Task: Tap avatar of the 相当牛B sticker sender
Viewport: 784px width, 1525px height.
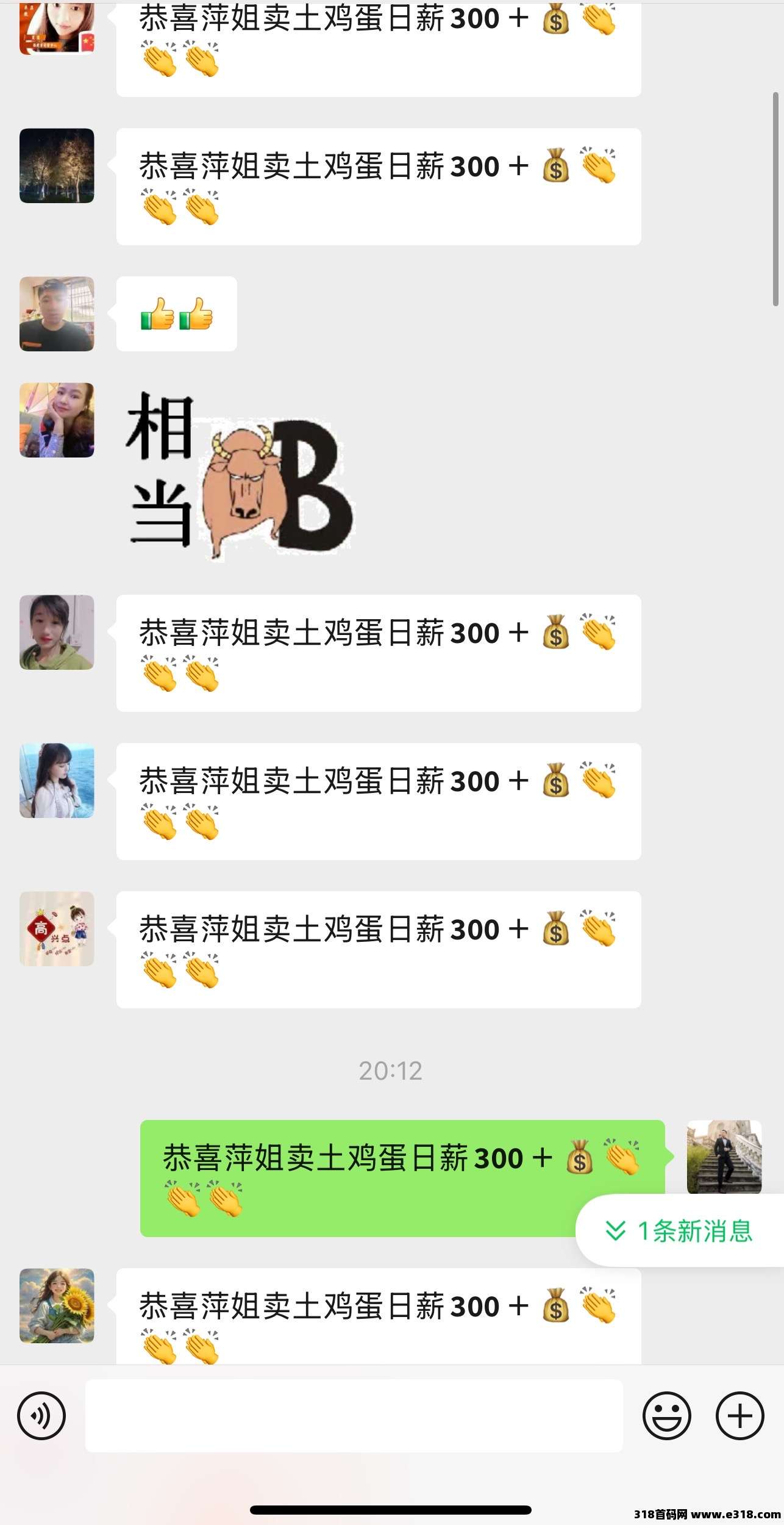Action: [57, 420]
